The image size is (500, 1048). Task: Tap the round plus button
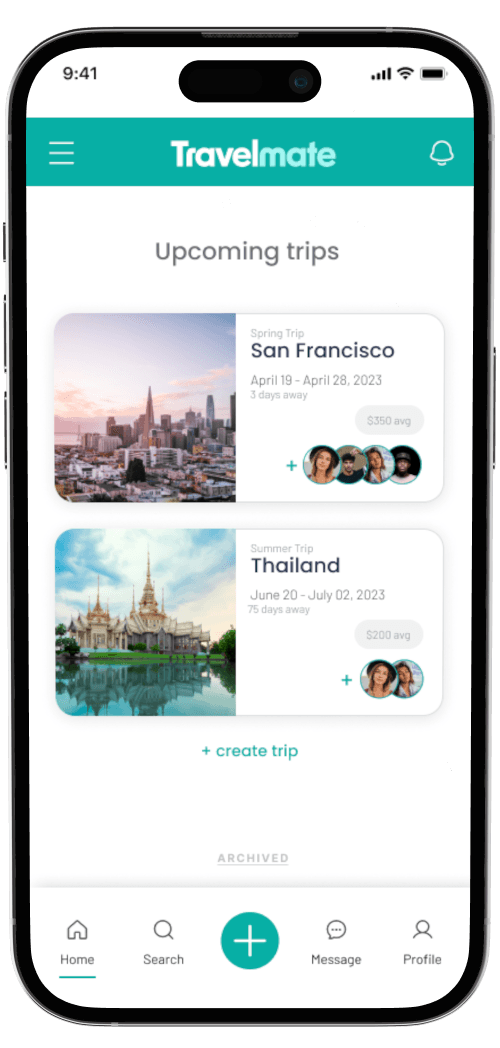pos(250,940)
